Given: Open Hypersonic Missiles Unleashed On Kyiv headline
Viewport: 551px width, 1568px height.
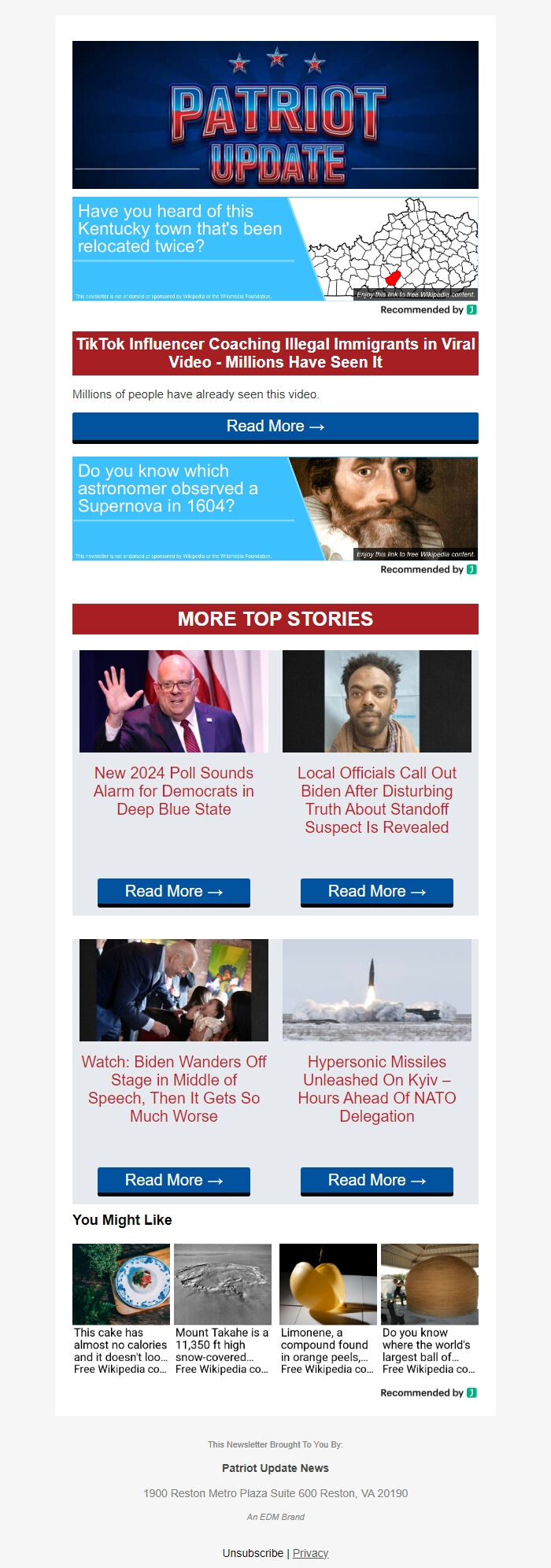Looking at the screenshot, I should coord(377,1089).
